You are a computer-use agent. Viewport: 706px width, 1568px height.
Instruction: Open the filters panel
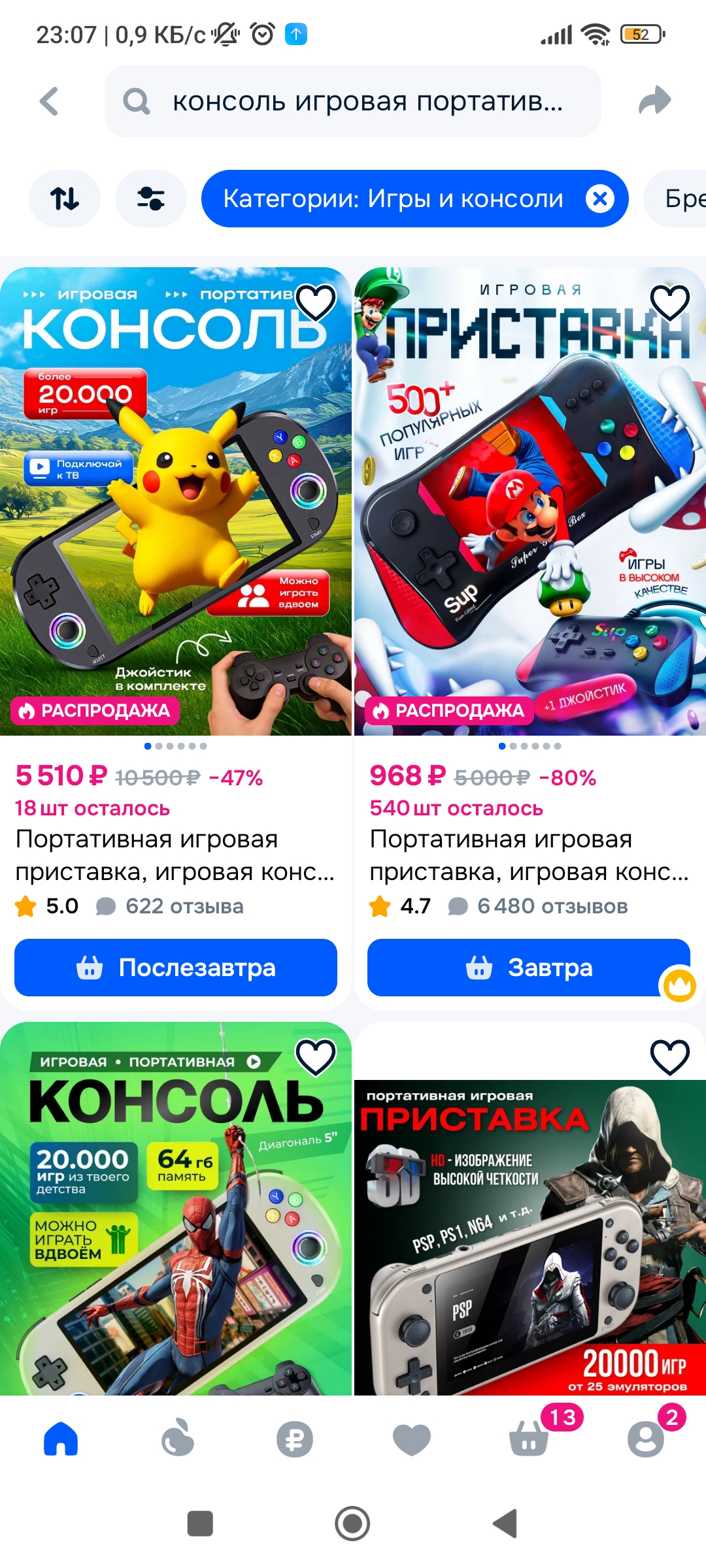click(150, 199)
